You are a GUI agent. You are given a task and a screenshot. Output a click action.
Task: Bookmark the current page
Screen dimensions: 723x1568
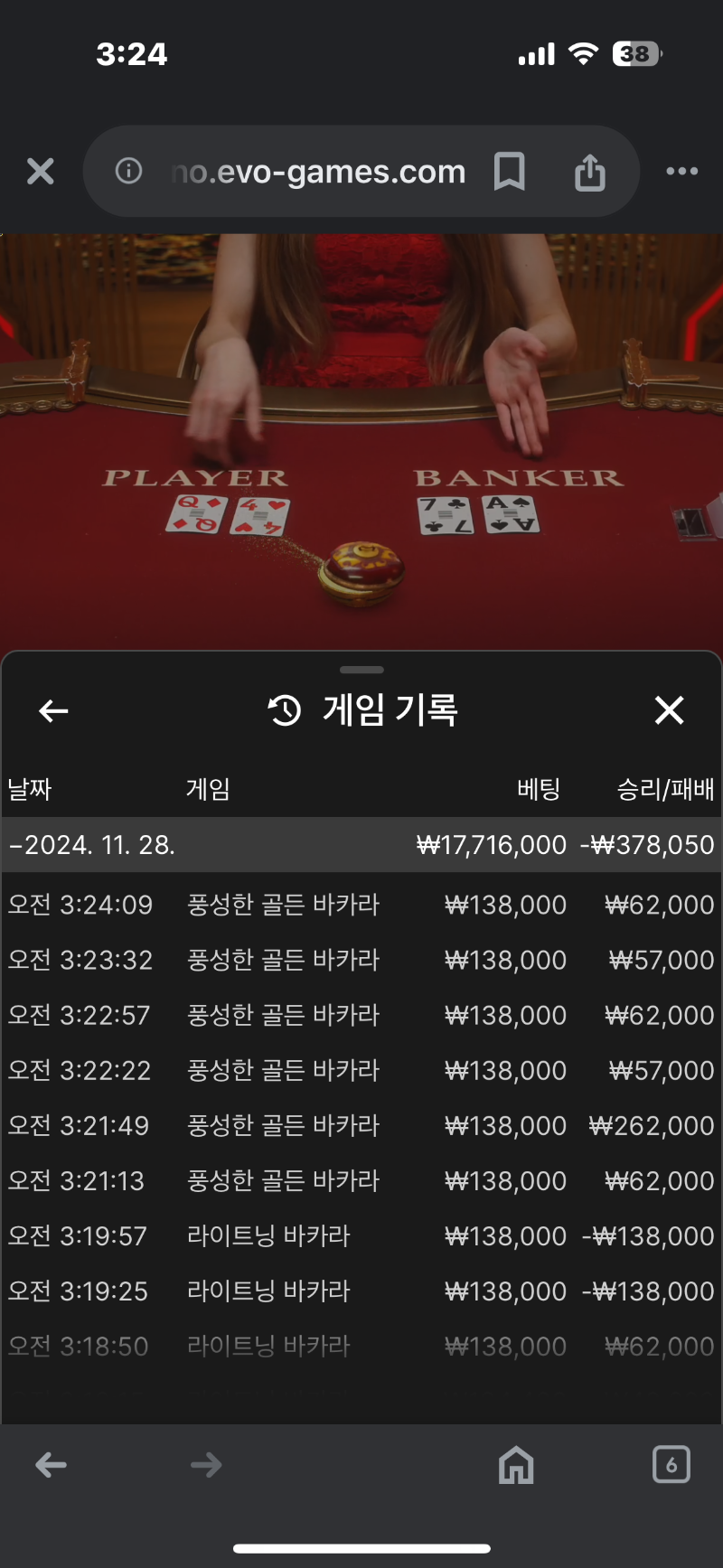point(510,171)
